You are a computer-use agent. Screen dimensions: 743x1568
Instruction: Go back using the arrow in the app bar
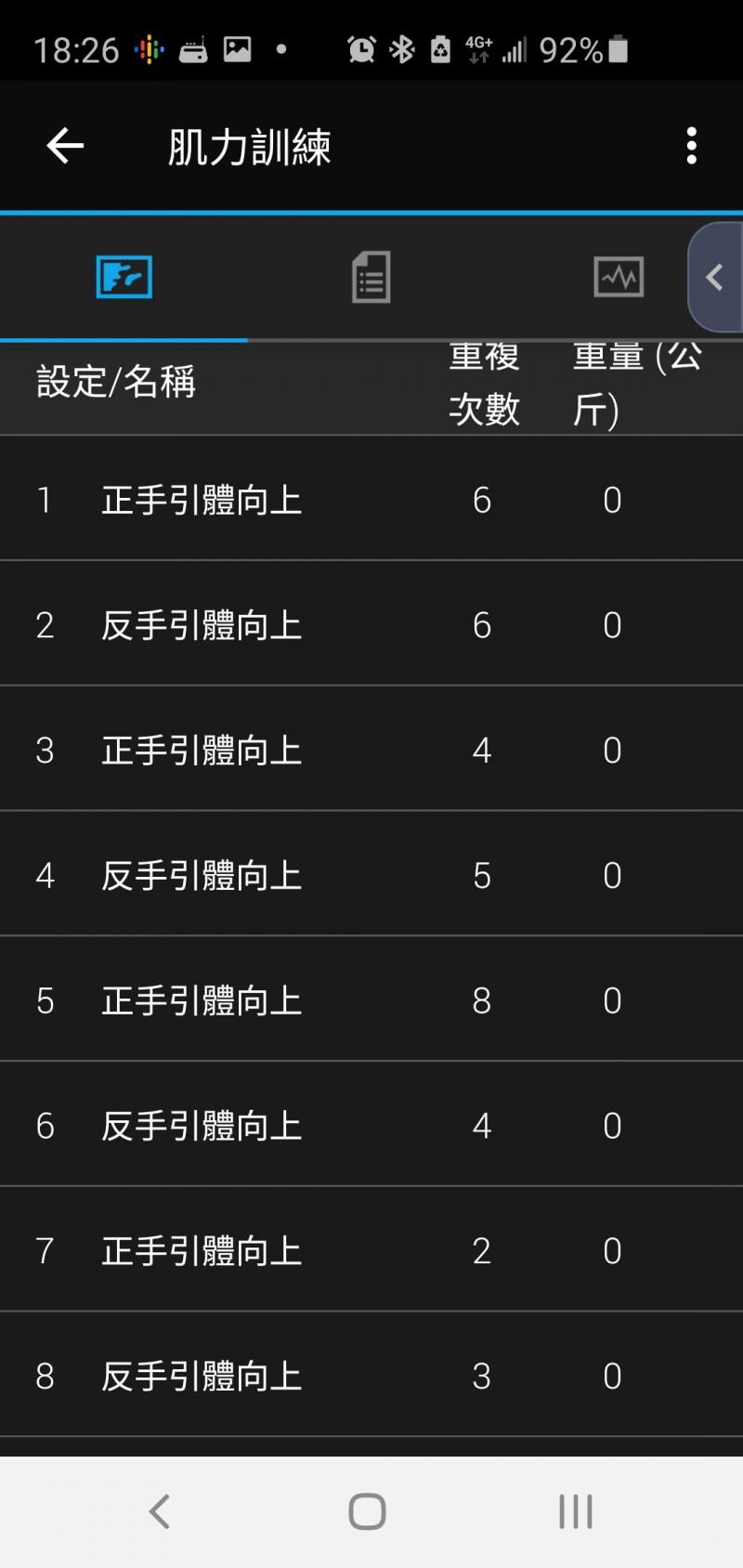tap(65, 146)
